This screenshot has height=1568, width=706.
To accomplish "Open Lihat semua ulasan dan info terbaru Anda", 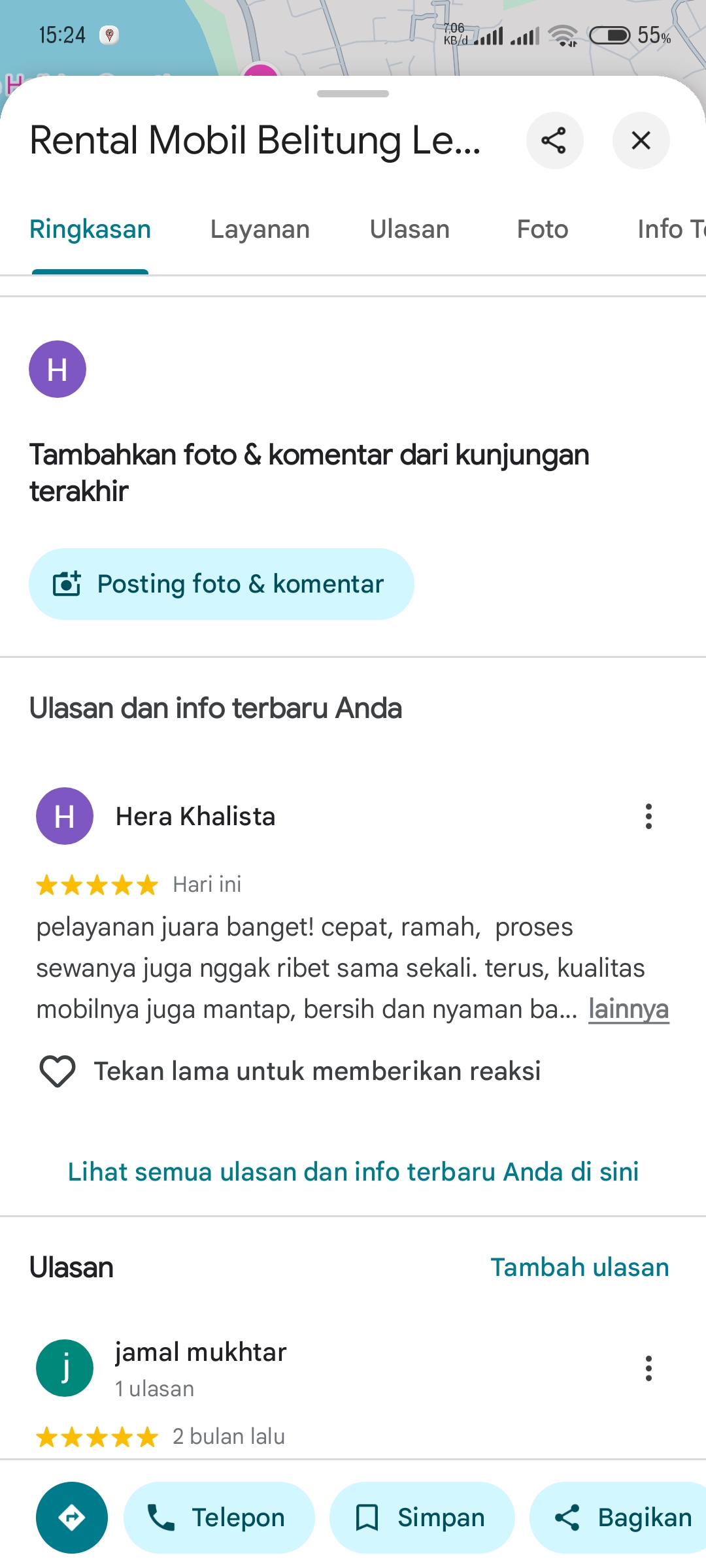I will point(353,1172).
